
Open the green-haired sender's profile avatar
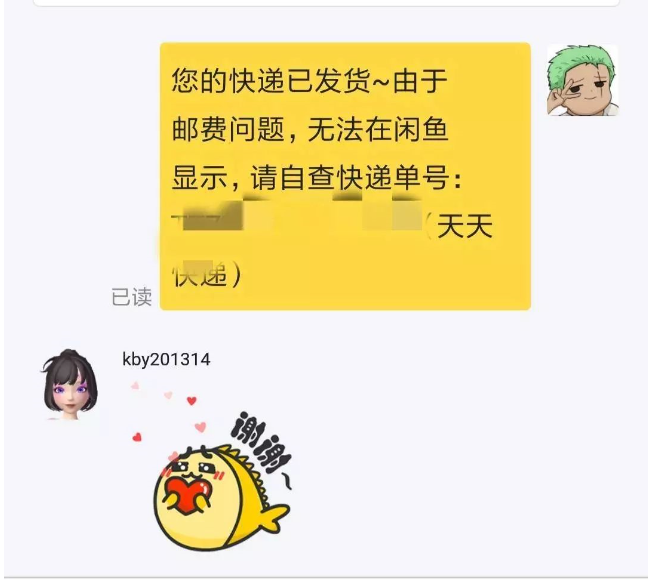(x=581, y=80)
